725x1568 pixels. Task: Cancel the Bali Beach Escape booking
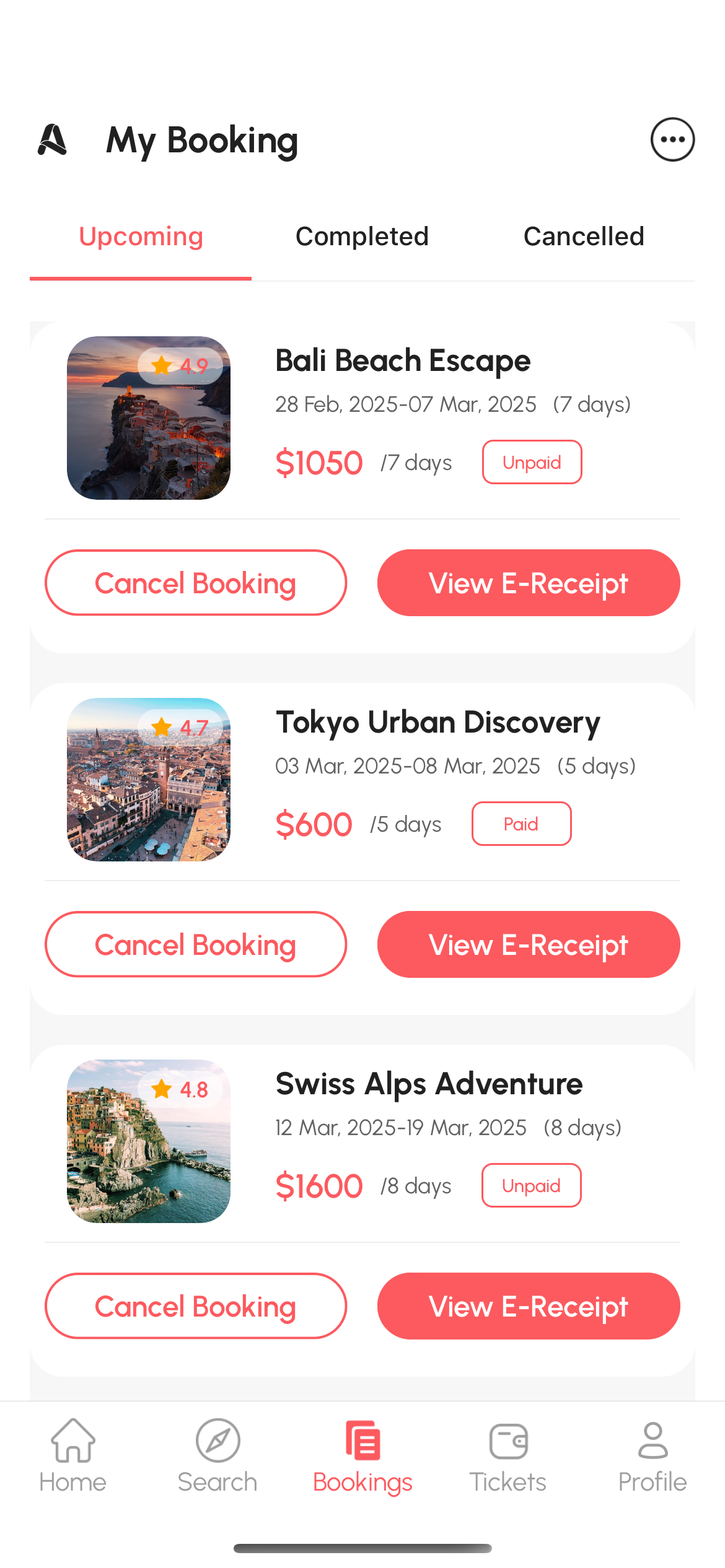[x=195, y=583]
